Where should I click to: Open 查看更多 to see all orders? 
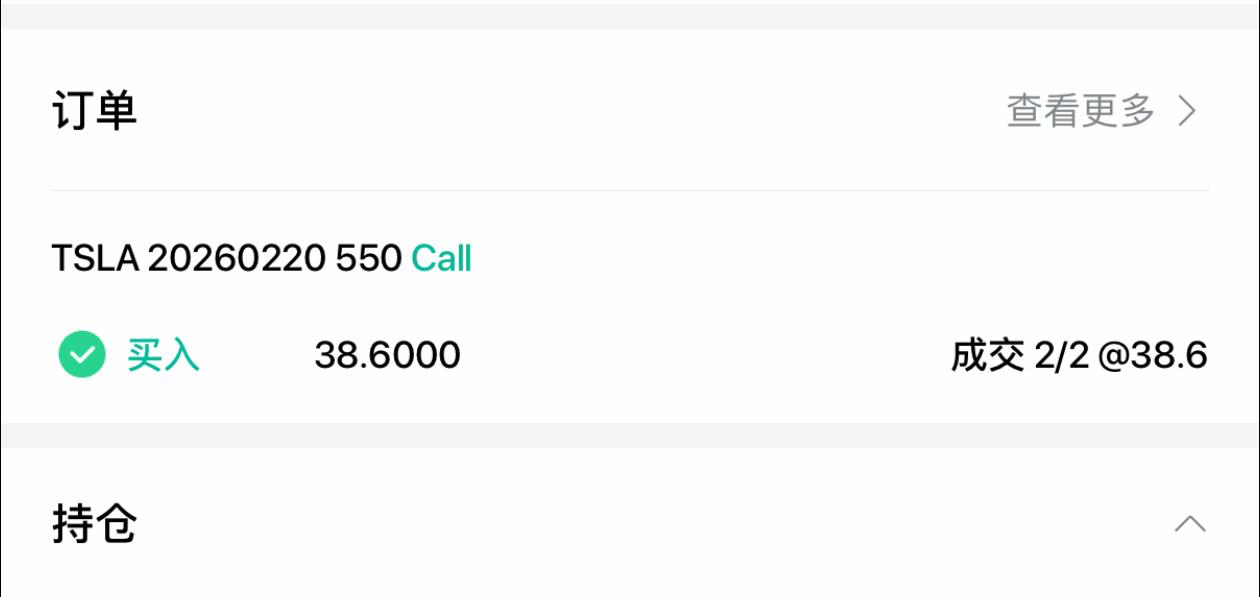(1100, 111)
